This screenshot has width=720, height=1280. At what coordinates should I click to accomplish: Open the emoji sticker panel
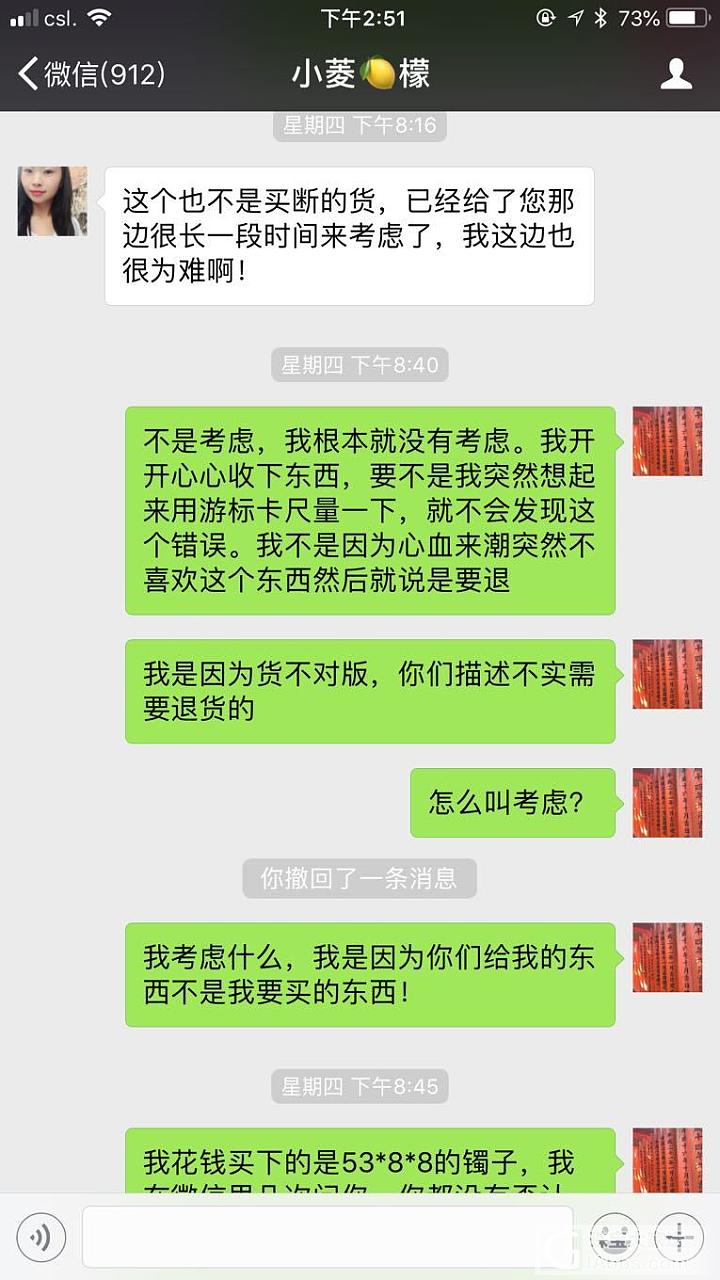[614, 1237]
